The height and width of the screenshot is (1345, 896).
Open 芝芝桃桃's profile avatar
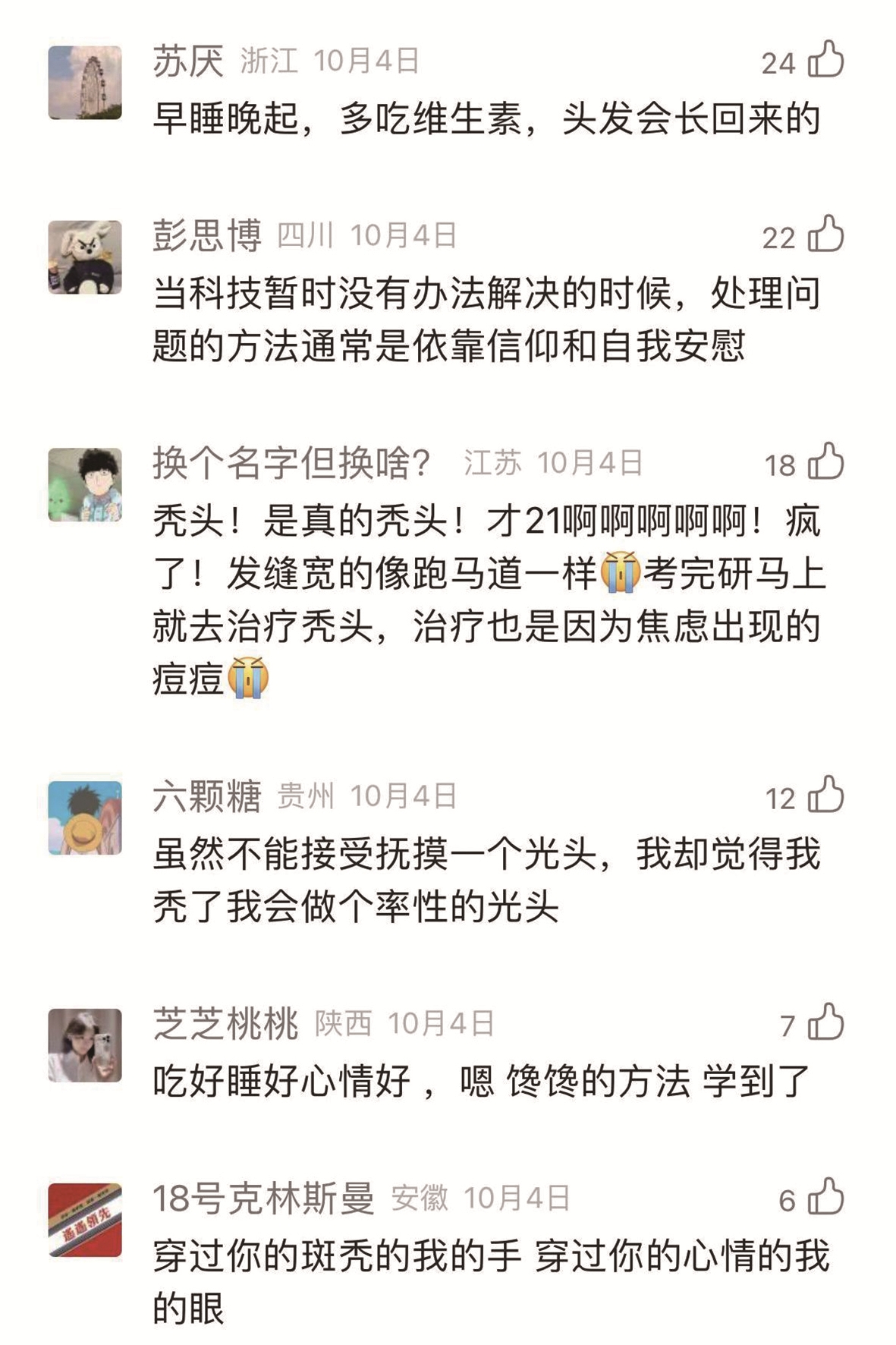pos(85,1046)
